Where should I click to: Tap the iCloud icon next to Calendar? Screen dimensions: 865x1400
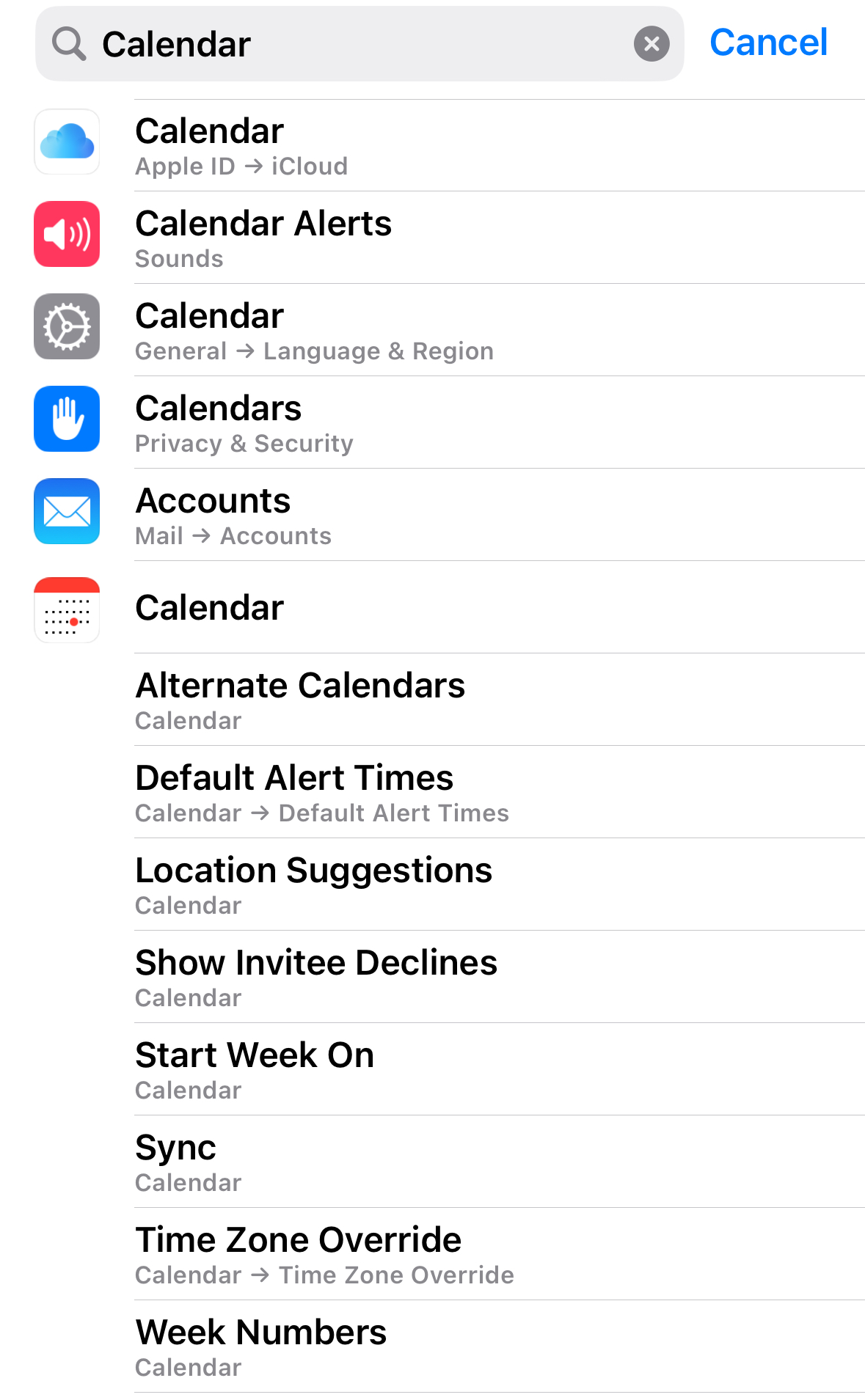click(66, 142)
